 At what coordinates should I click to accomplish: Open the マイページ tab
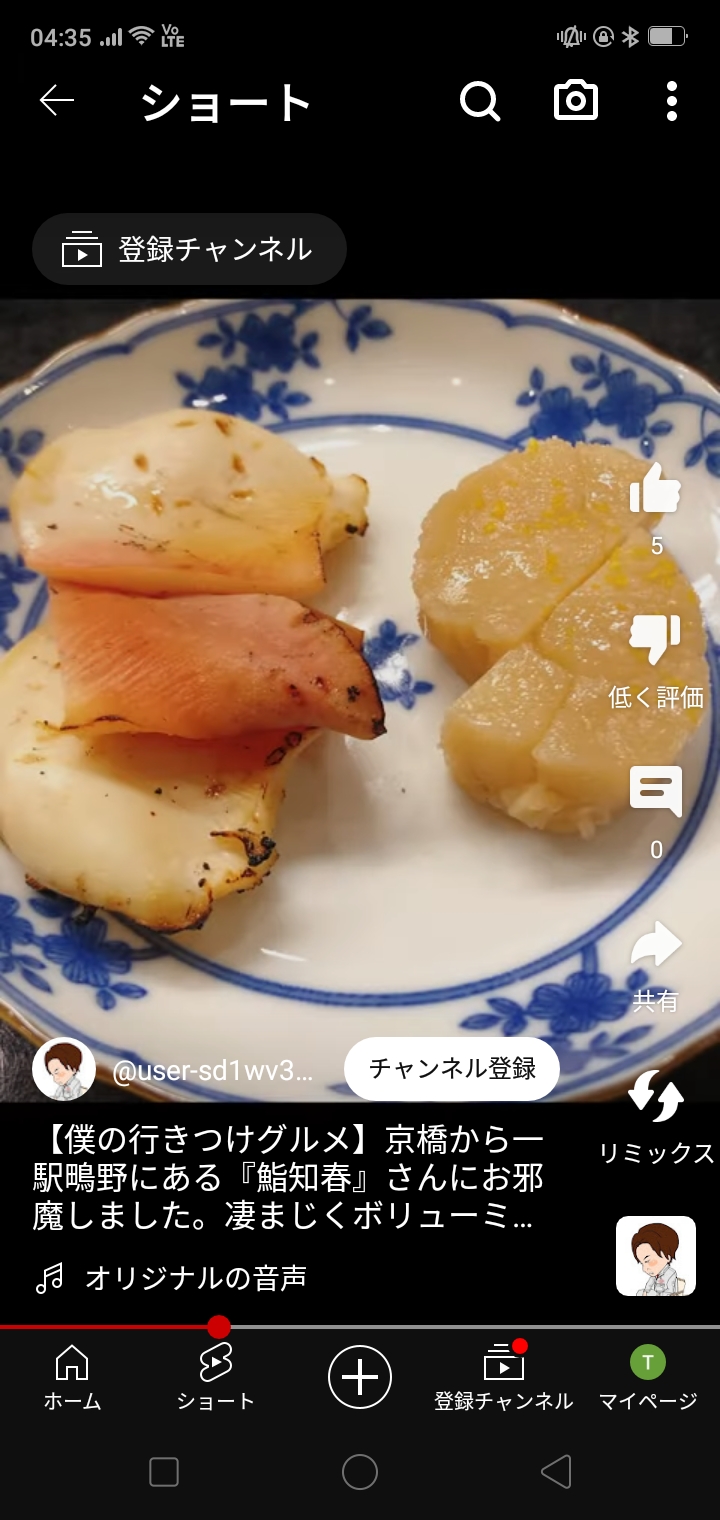pos(648,1377)
